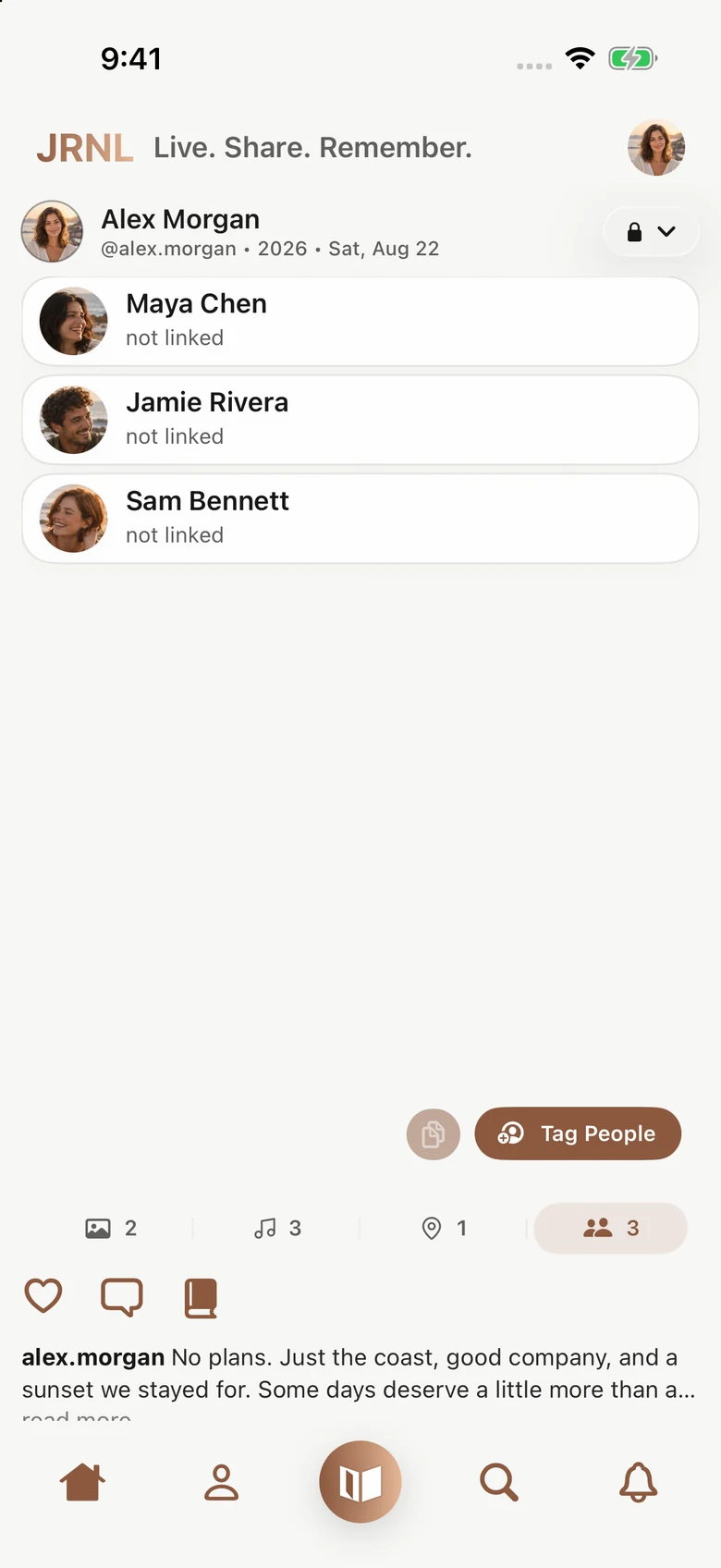Image resolution: width=721 pixels, height=1568 pixels.
Task: Switch to the music tab showing 3
Action: pyautogui.click(x=277, y=1228)
